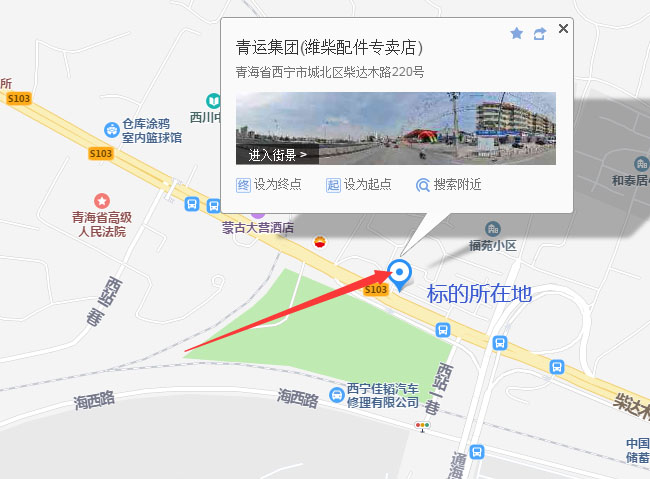Share this location
This screenshot has width=650, height=479.
540,33
